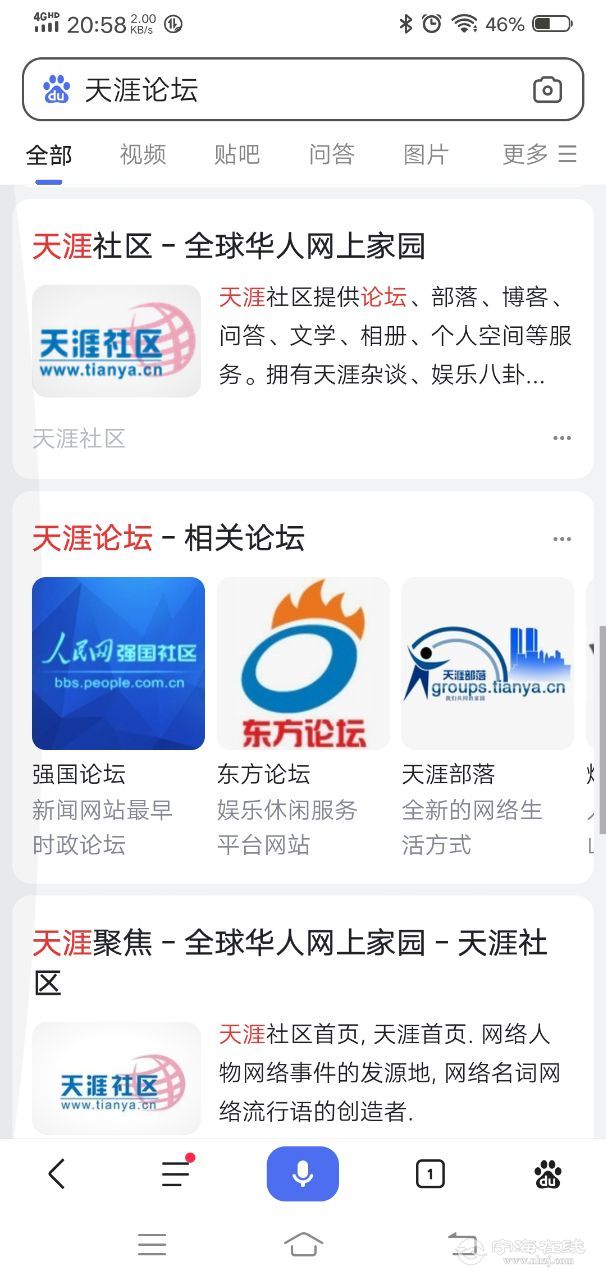Go back to the previous page

57,1174
